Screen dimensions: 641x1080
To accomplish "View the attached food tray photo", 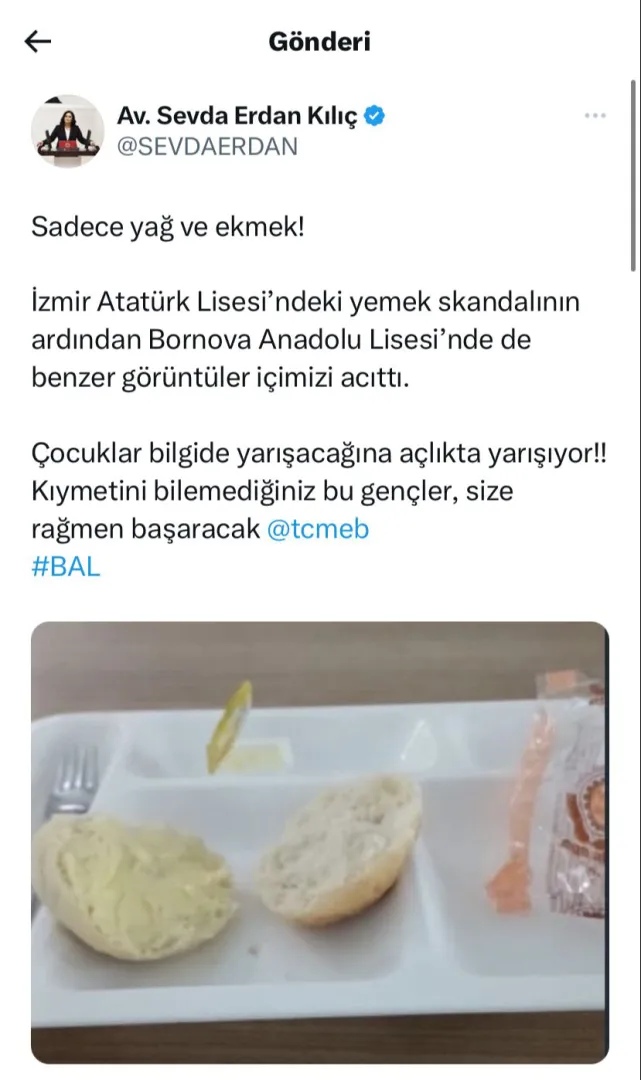I will (319, 842).
